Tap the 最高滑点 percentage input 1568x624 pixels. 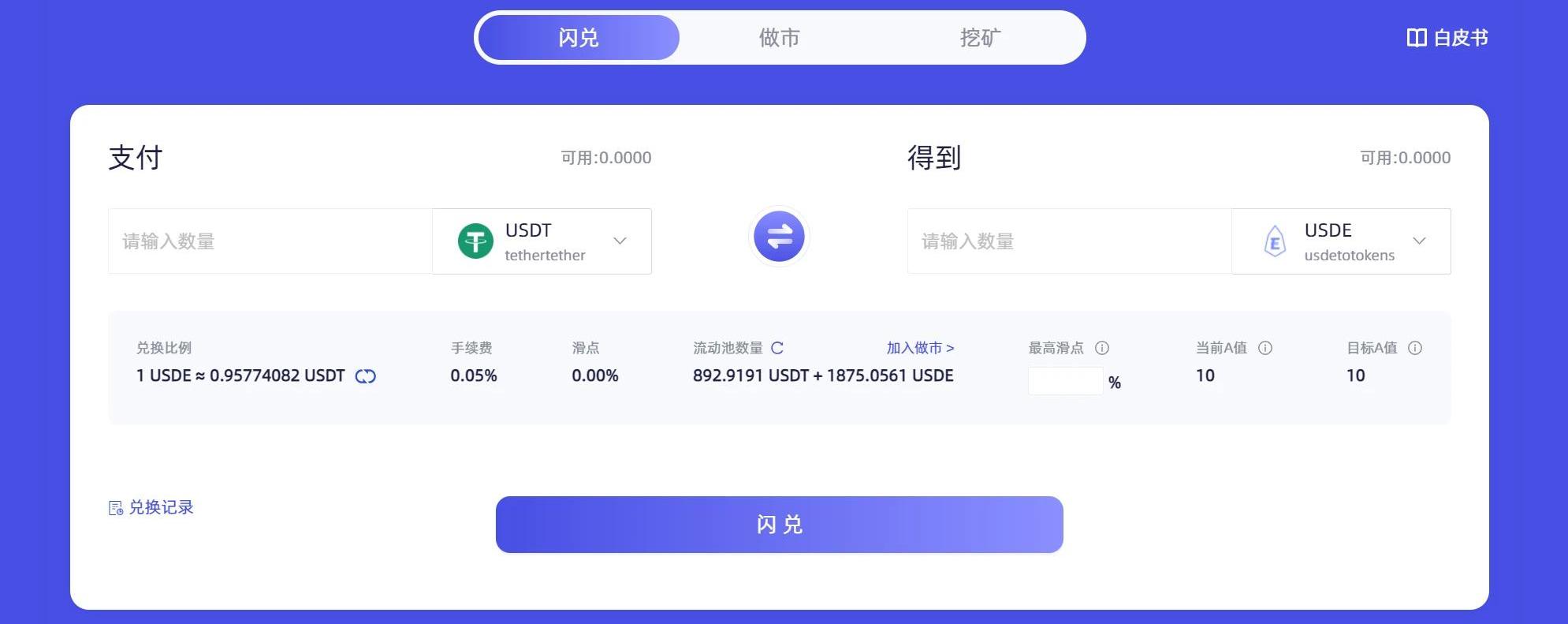[x=1064, y=382]
